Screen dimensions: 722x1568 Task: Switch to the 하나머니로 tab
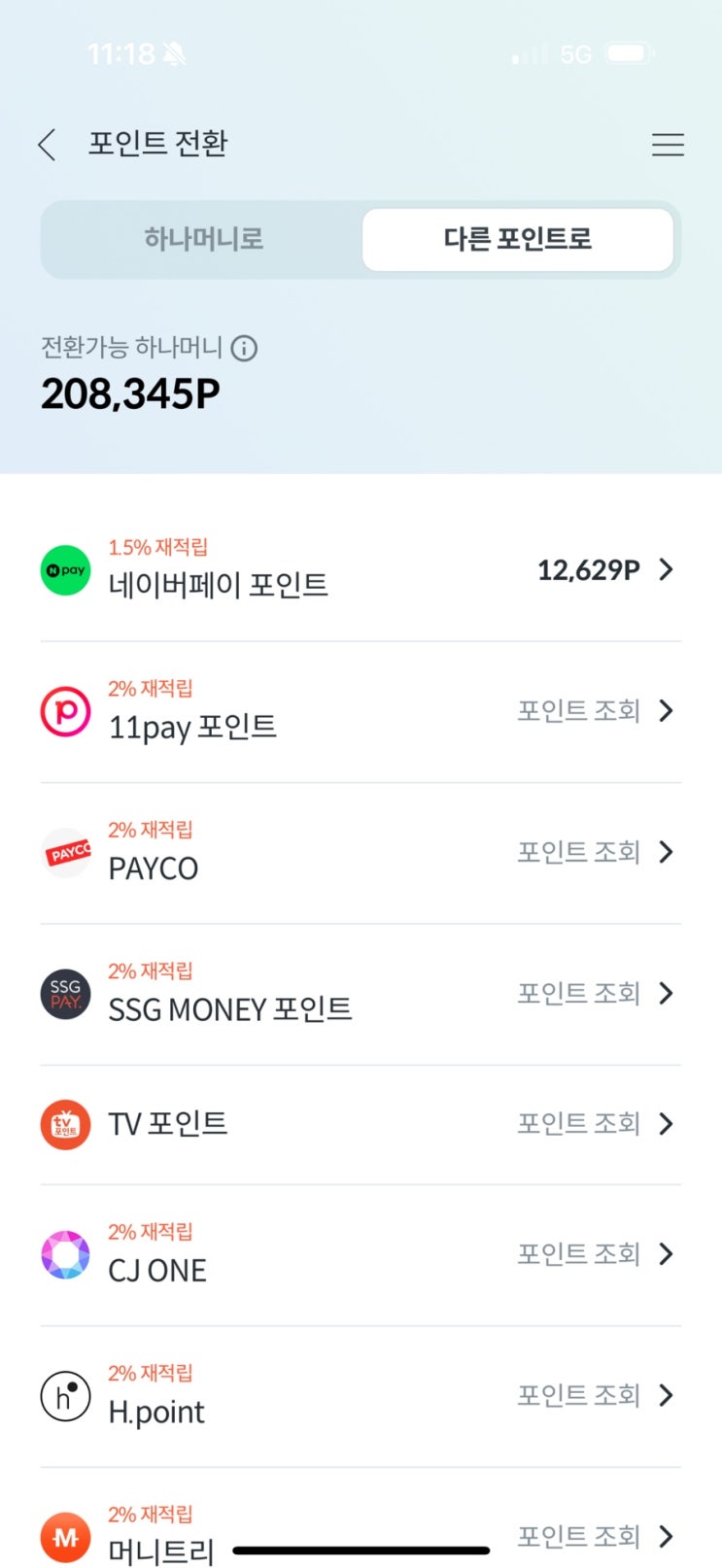click(203, 239)
